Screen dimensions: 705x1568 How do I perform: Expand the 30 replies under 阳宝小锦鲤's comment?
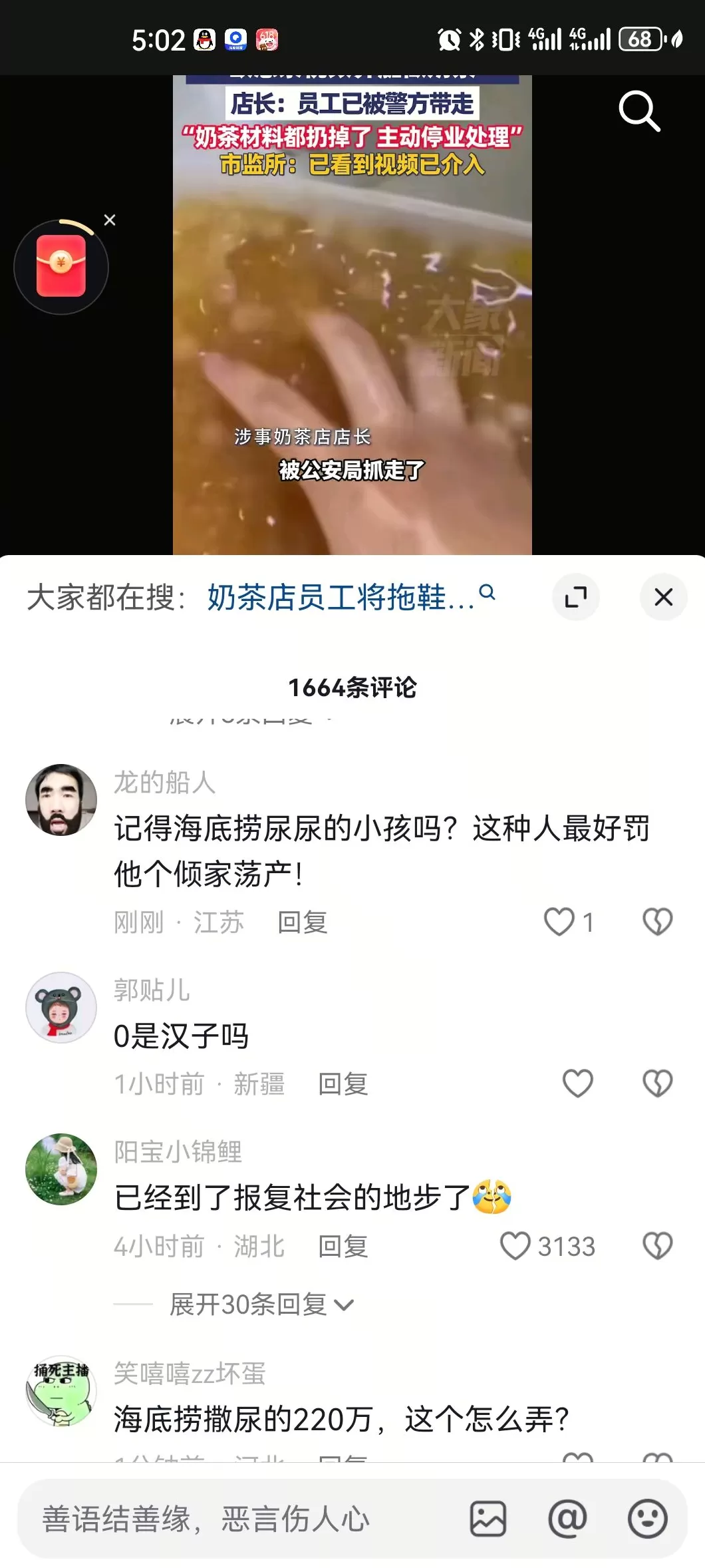click(x=261, y=1304)
